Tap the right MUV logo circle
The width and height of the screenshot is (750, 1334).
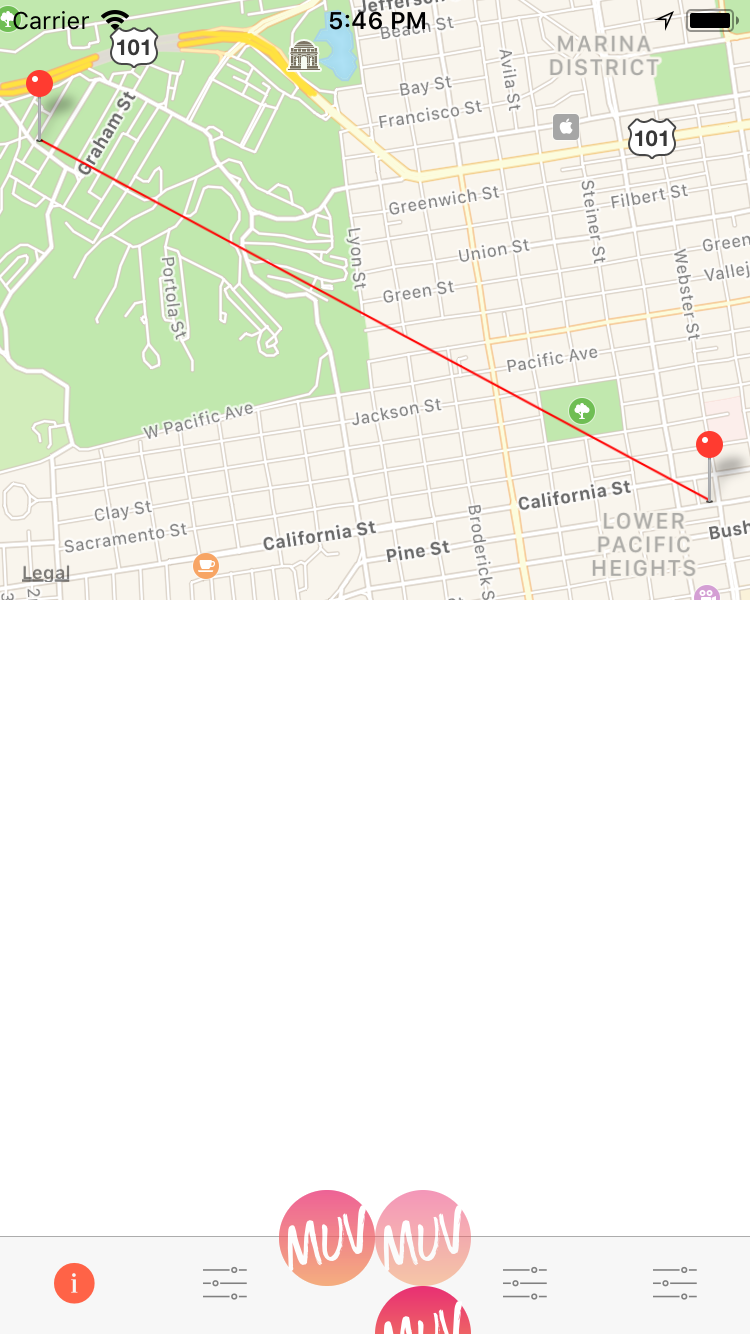pyautogui.click(x=423, y=1236)
